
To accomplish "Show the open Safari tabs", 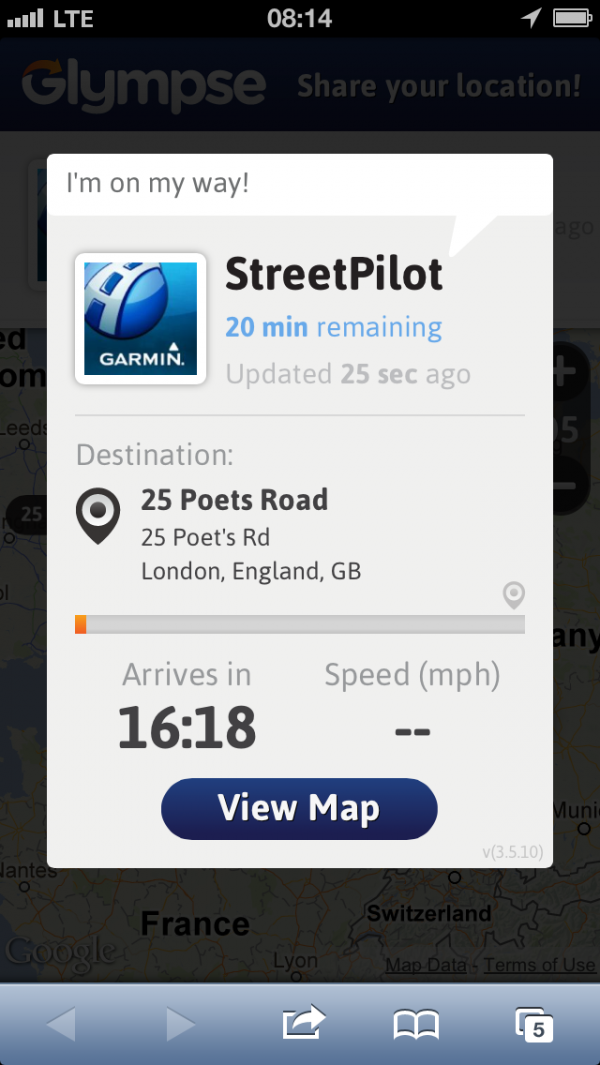I will pos(534,1024).
